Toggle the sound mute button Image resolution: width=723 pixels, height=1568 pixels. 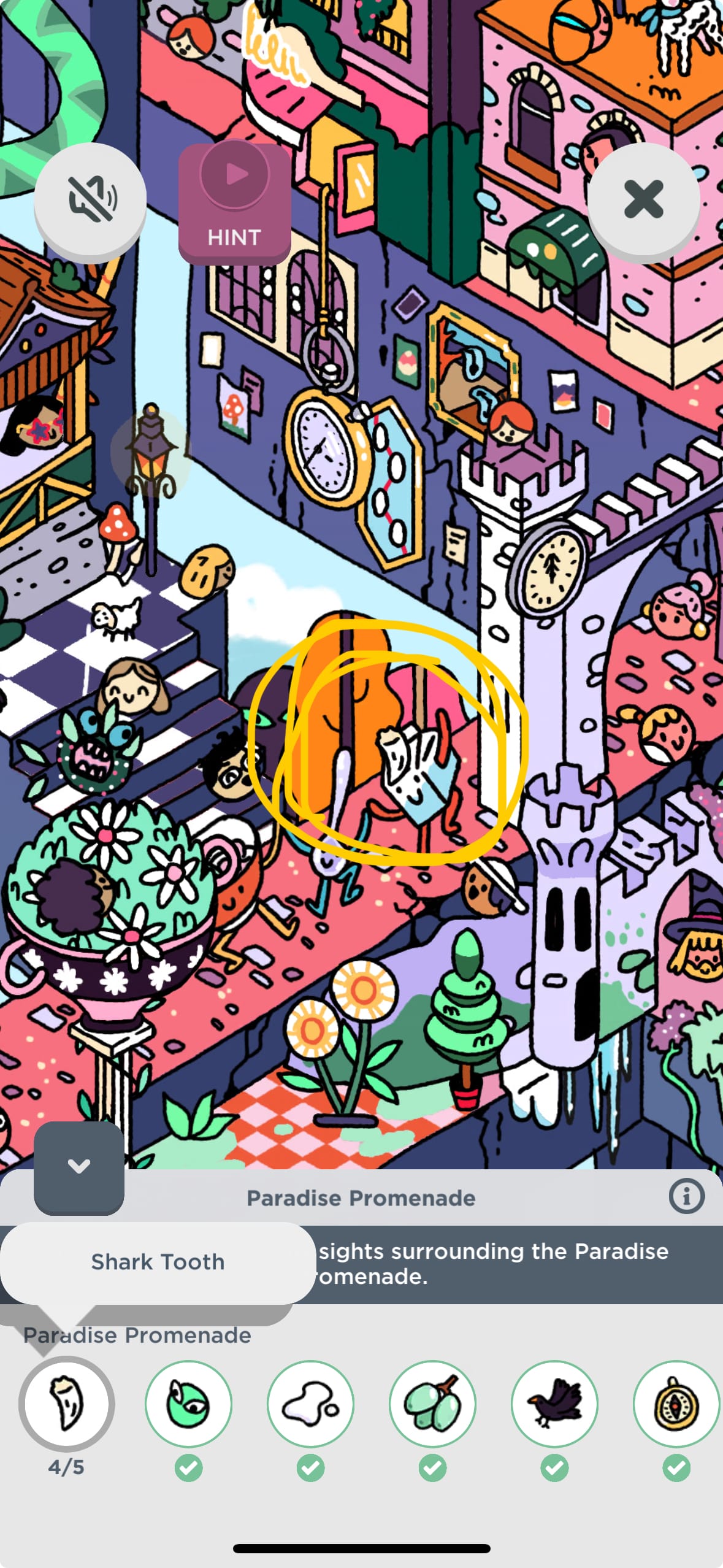(x=90, y=199)
